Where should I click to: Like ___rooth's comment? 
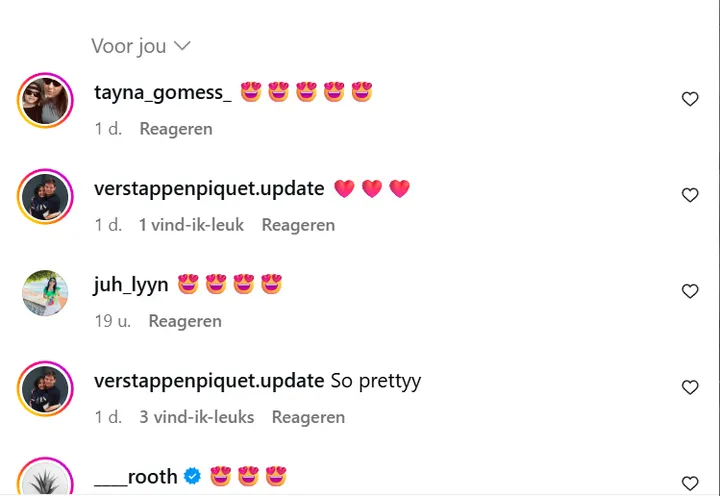coord(690,483)
